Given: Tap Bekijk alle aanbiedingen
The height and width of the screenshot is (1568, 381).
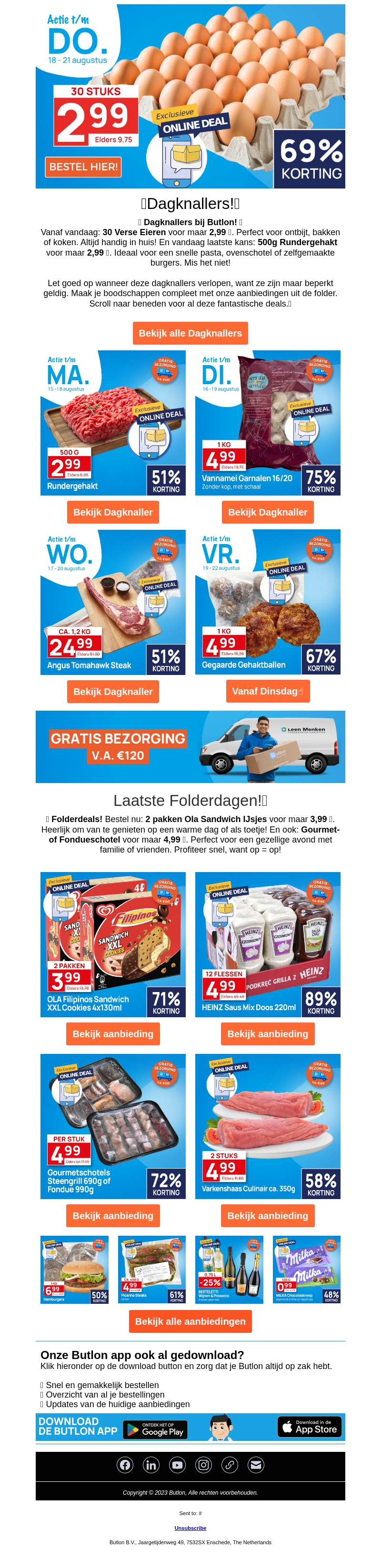Looking at the screenshot, I should 190,1321.
